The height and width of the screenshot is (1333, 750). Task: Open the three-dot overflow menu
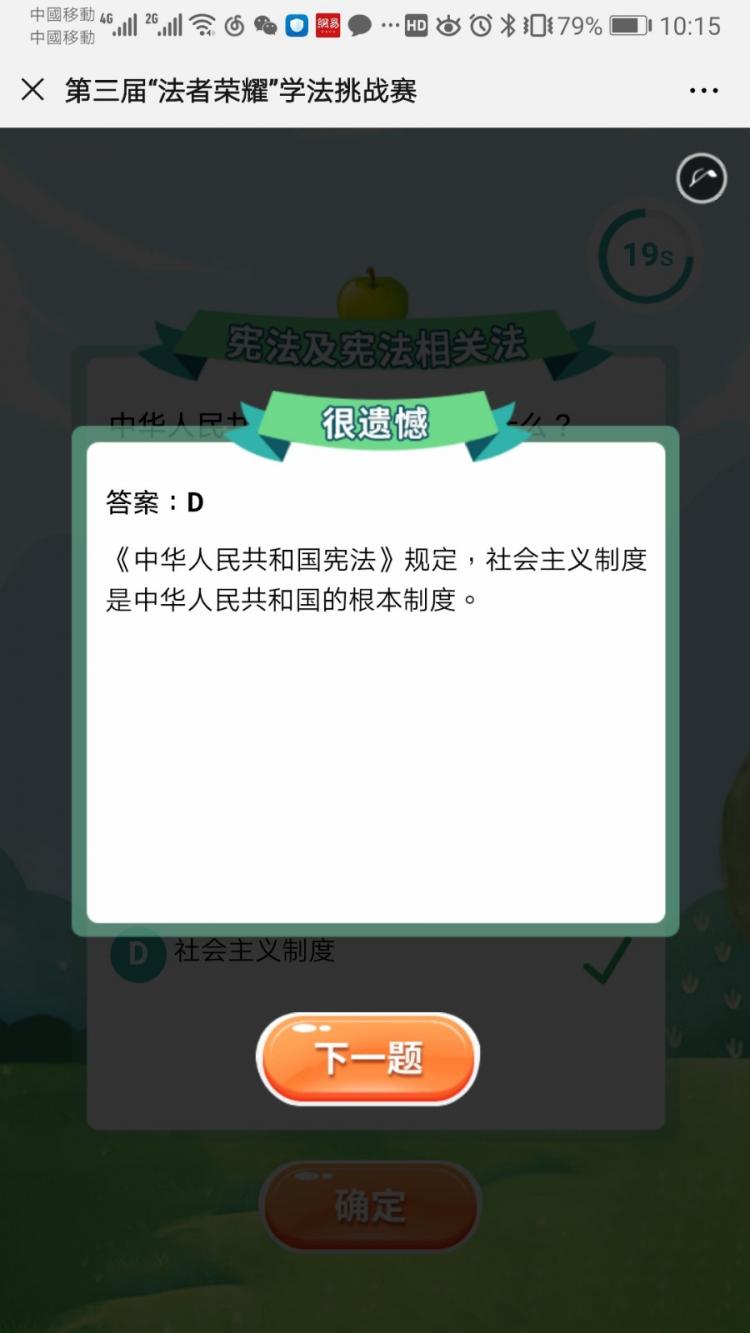click(x=704, y=90)
